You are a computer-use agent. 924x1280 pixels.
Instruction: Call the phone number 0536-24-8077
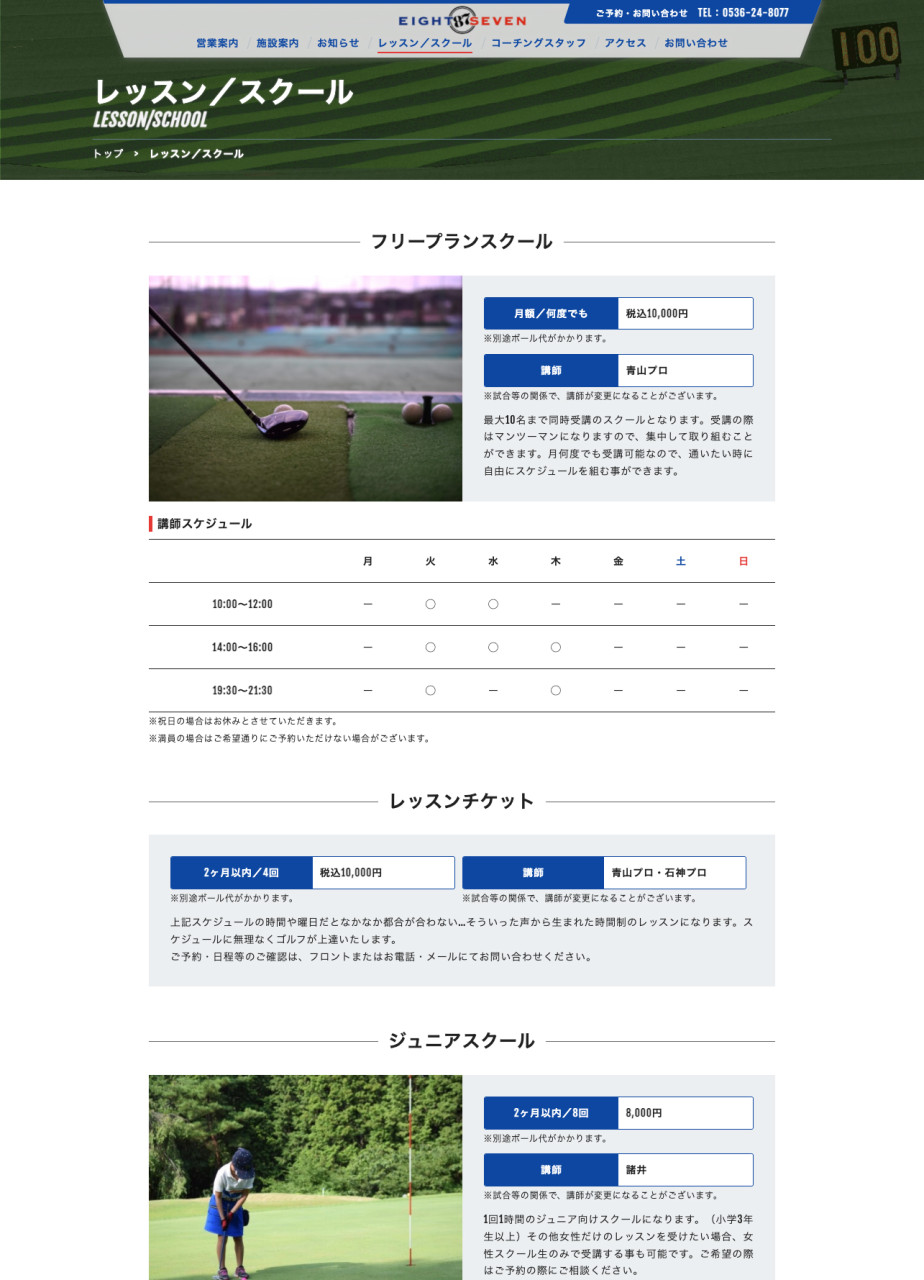point(743,13)
